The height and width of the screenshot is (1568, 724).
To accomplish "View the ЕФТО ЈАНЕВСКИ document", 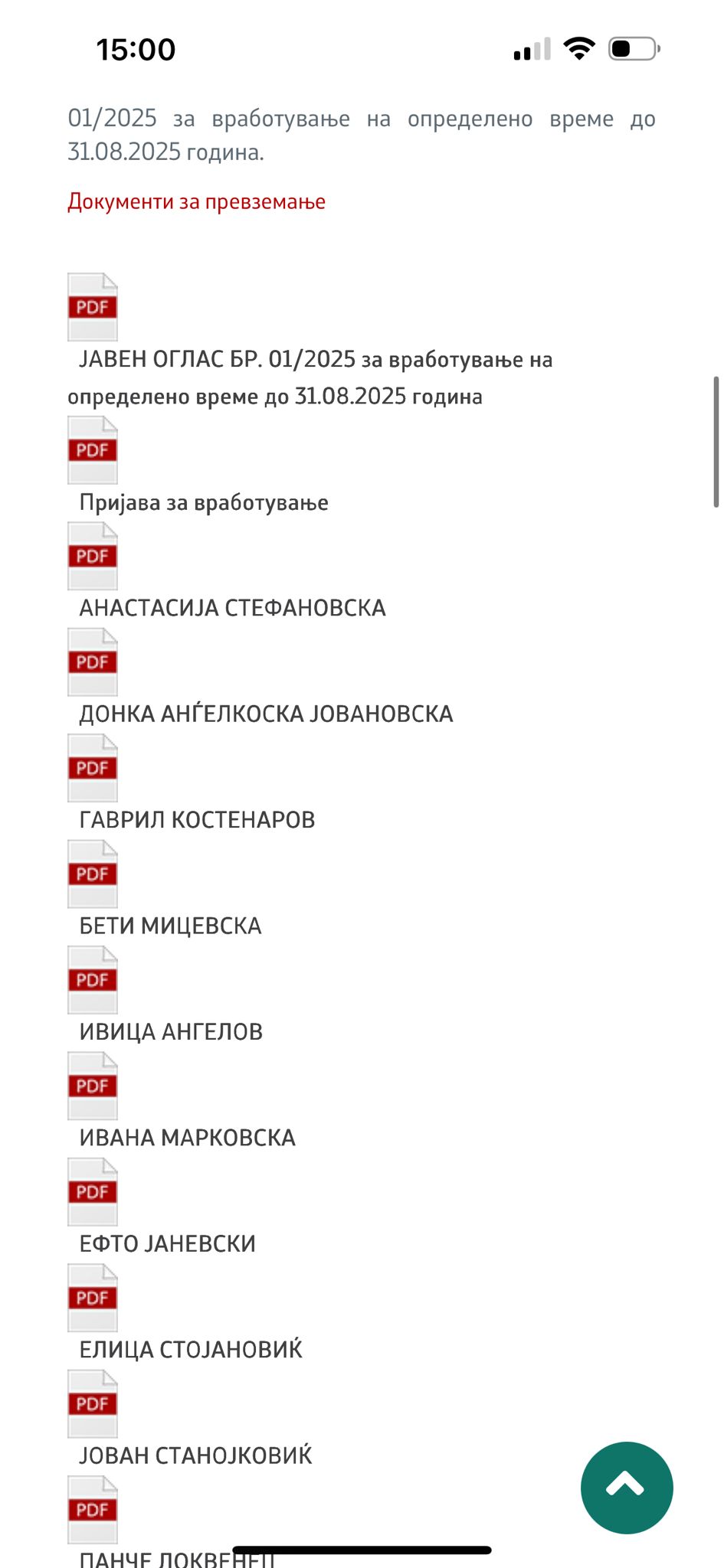I will [x=167, y=1243].
